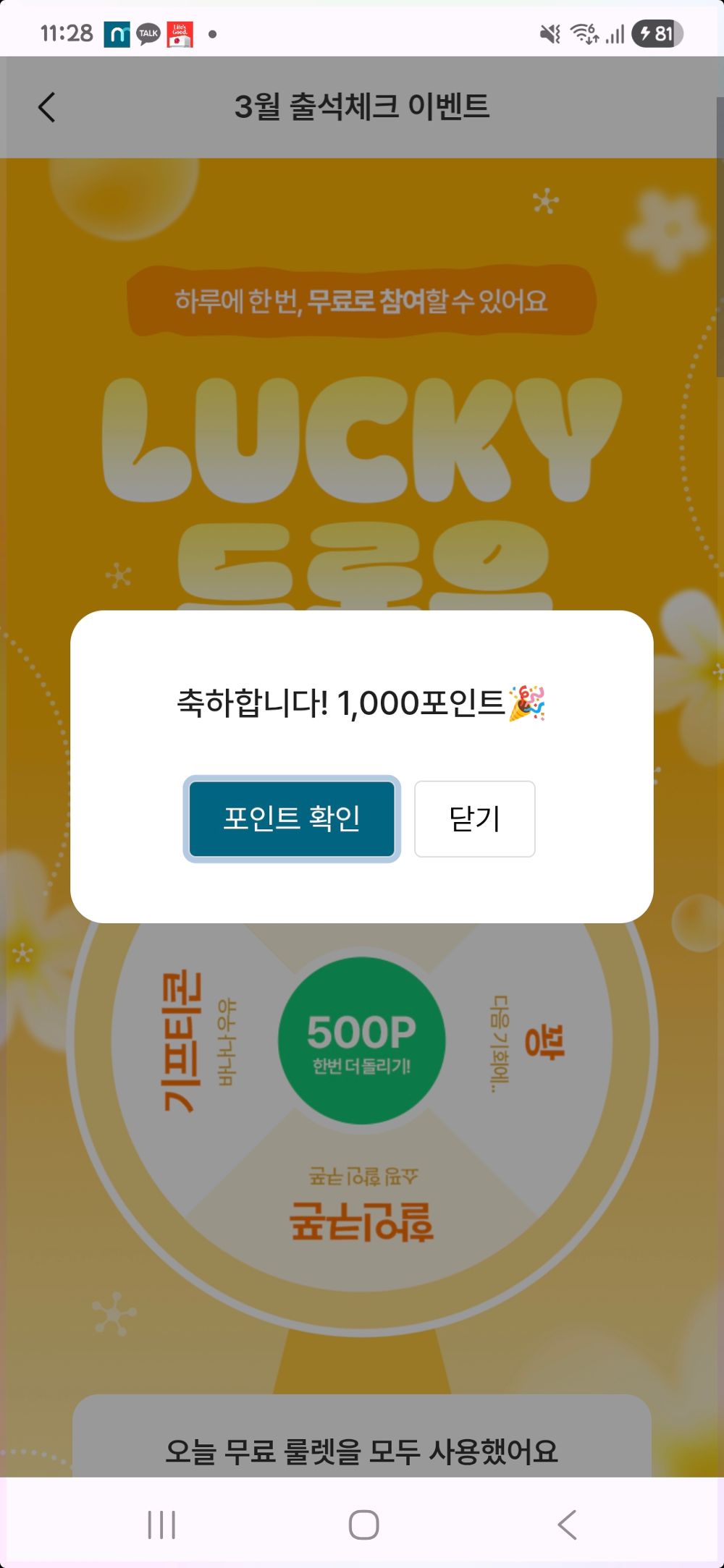Screen dimensions: 724x1568
Task: Tap the back arrow to exit event page
Action: pyautogui.click(x=46, y=106)
